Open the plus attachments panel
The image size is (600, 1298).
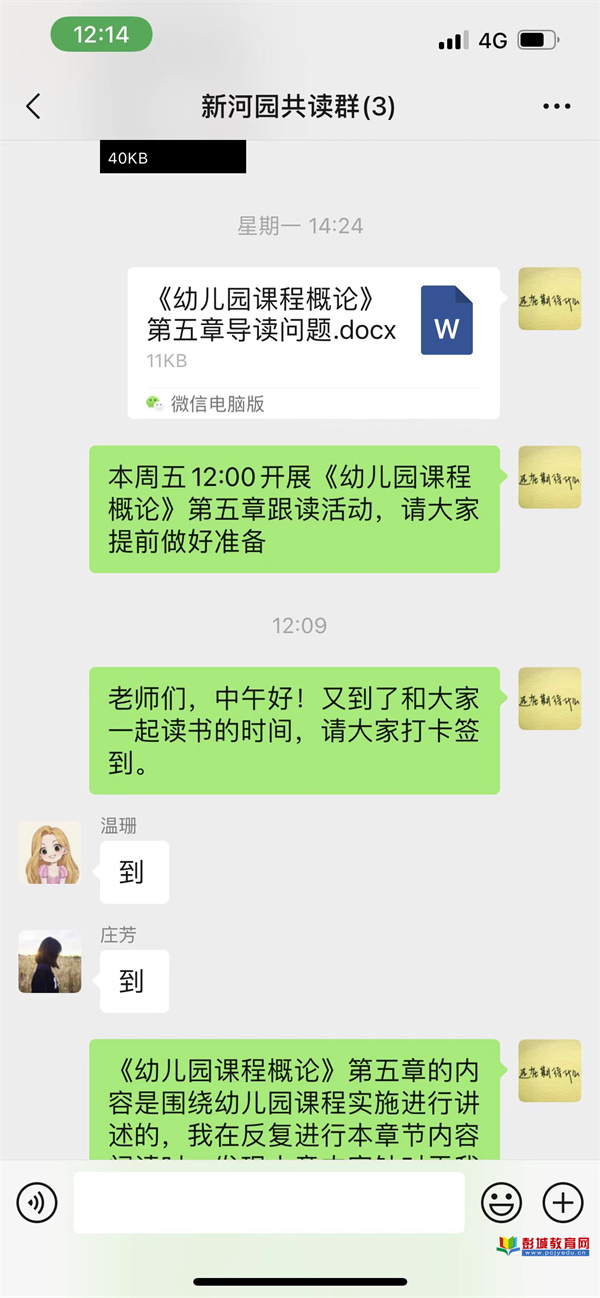pos(562,1202)
